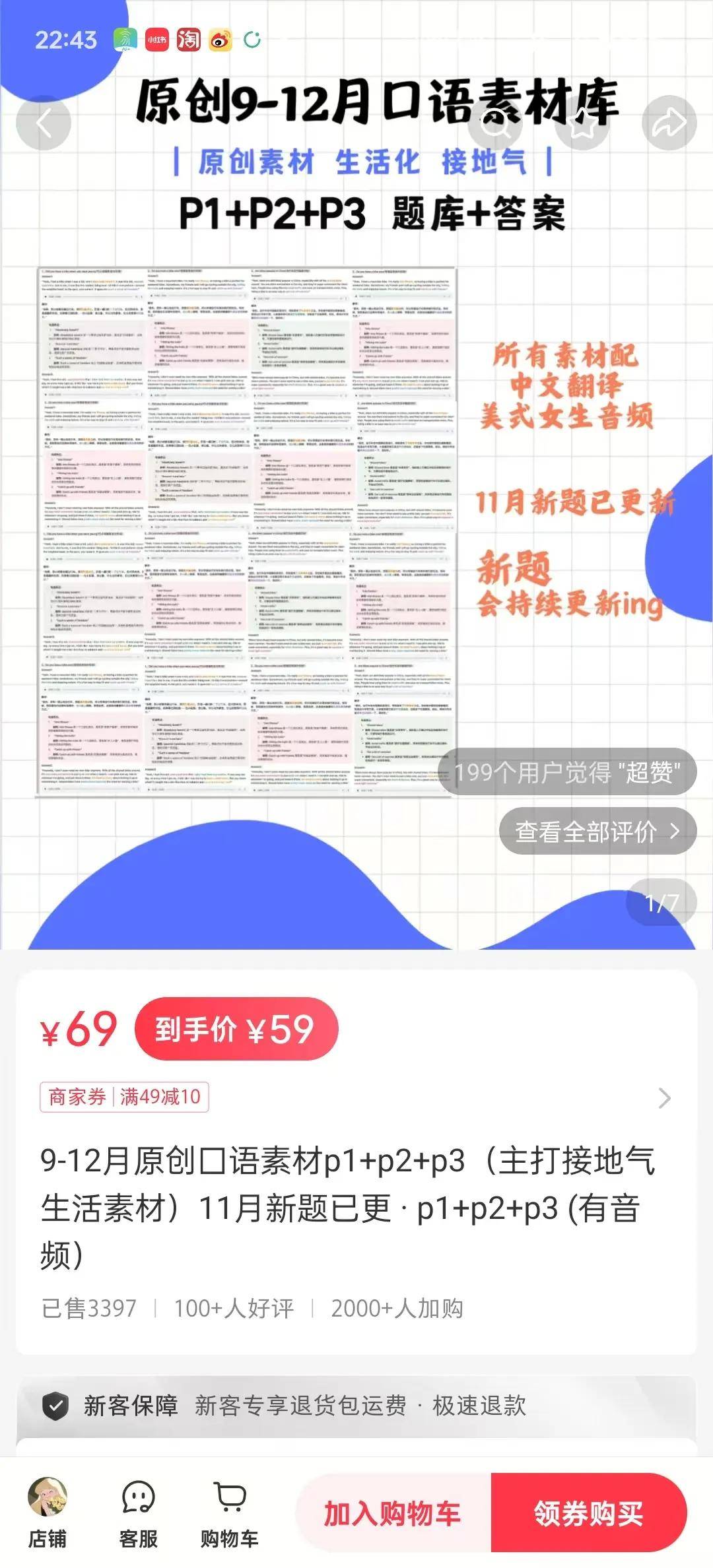This screenshot has height=1568, width=713.
Task: Open the 购物车 shopping cart
Action: pyautogui.click(x=230, y=1513)
